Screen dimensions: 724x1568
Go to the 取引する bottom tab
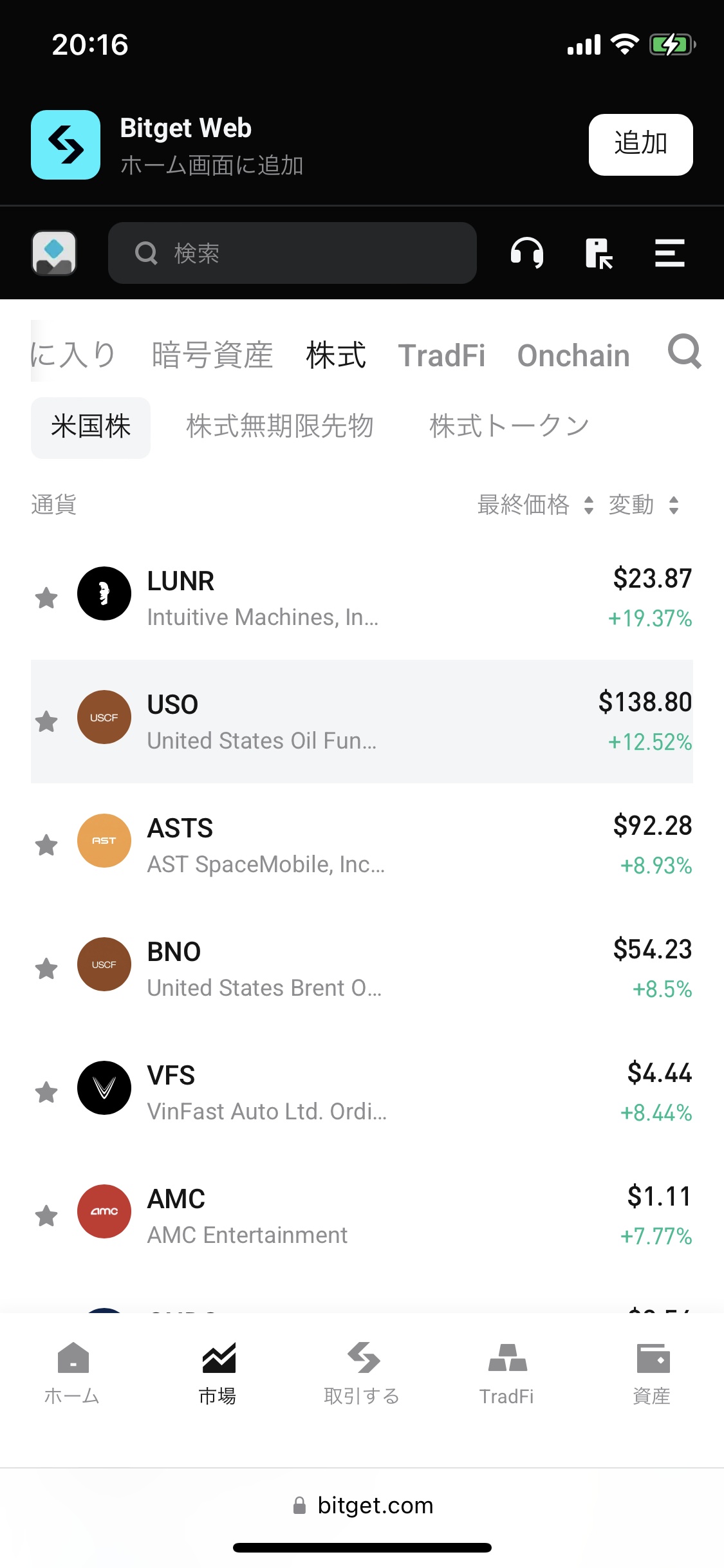(x=362, y=1373)
